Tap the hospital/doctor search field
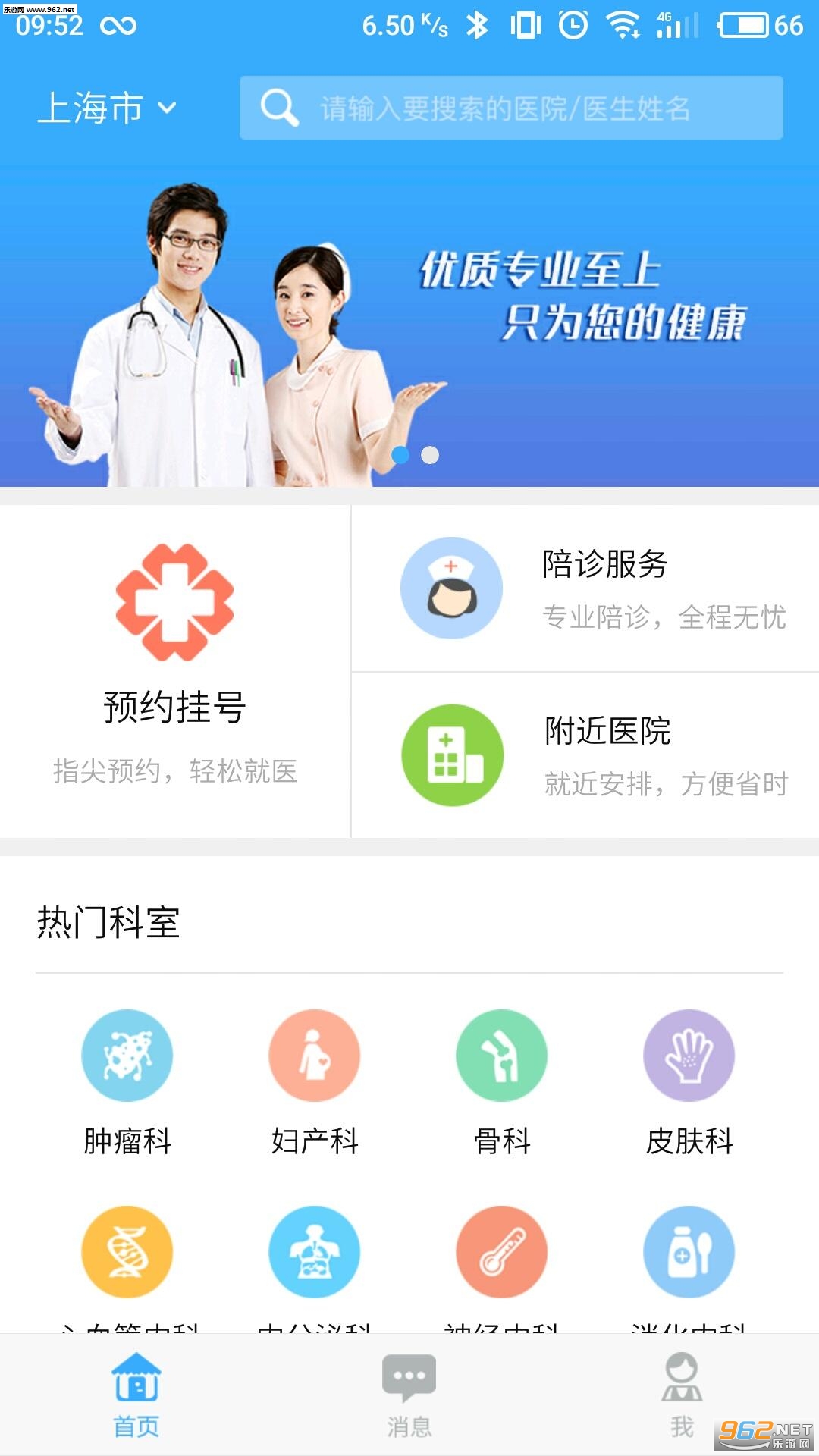Viewport: 819px width, 1456px height. (x=511, y=108)
